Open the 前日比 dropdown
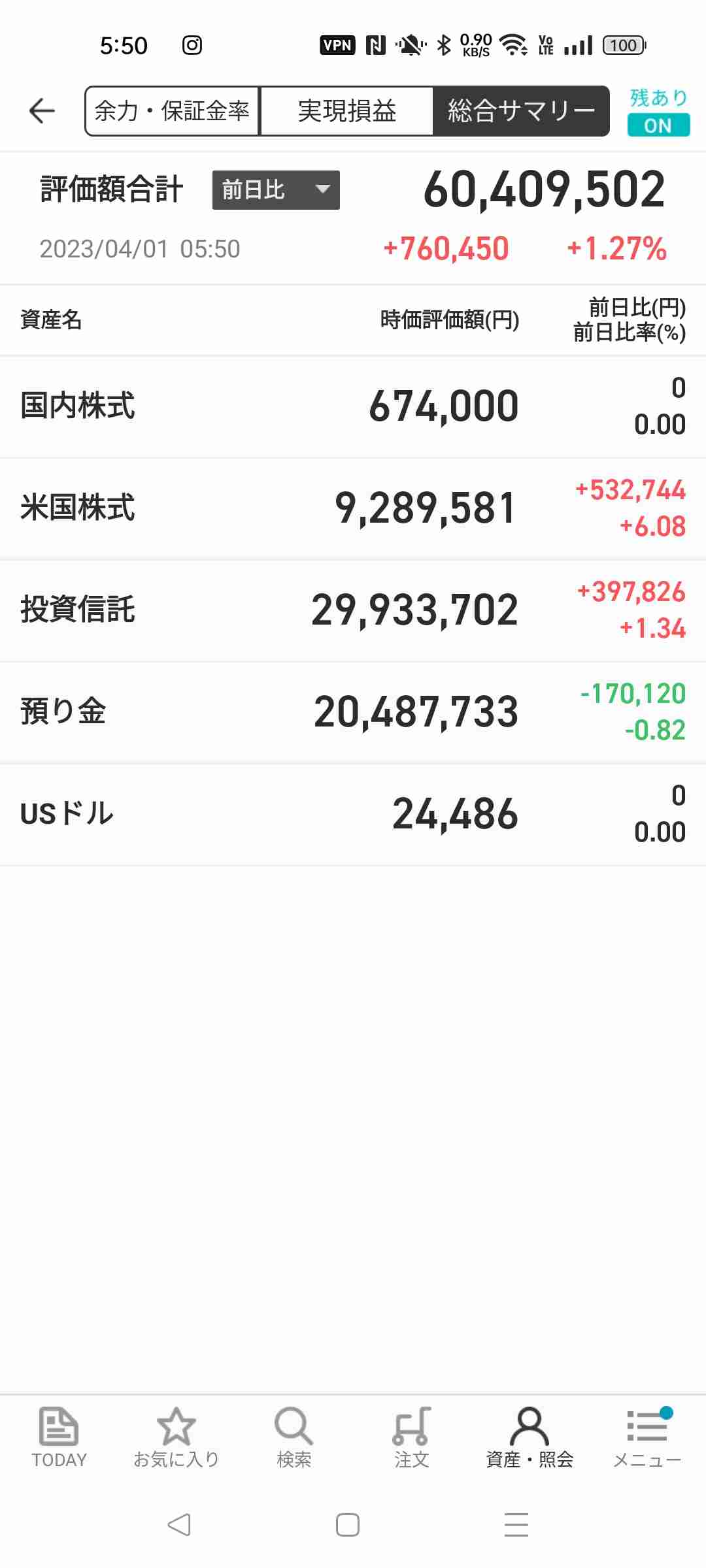Screen dimensions: 706x1568 point(276,190)
